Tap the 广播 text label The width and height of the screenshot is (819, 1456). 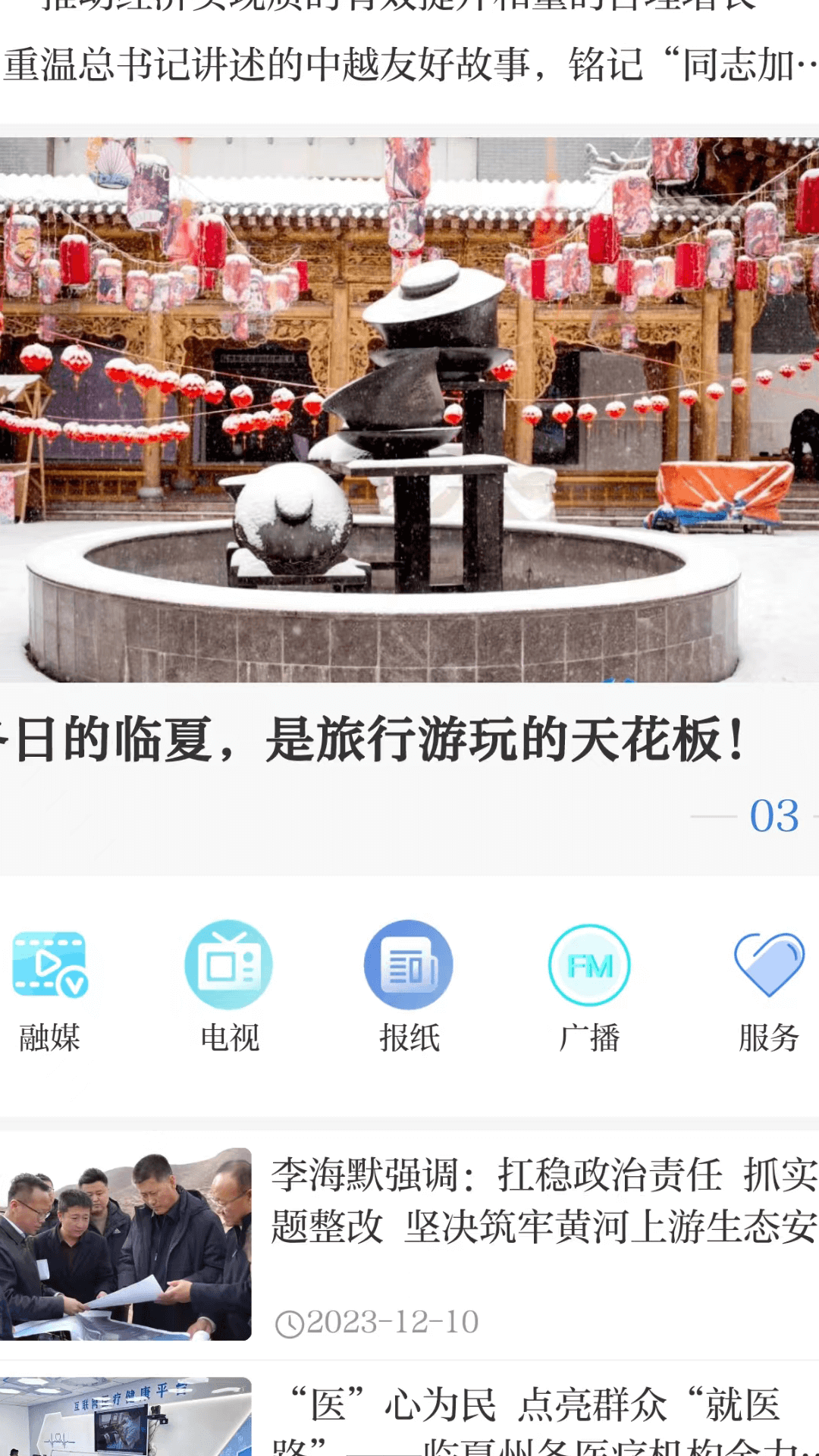[589, 1035]
